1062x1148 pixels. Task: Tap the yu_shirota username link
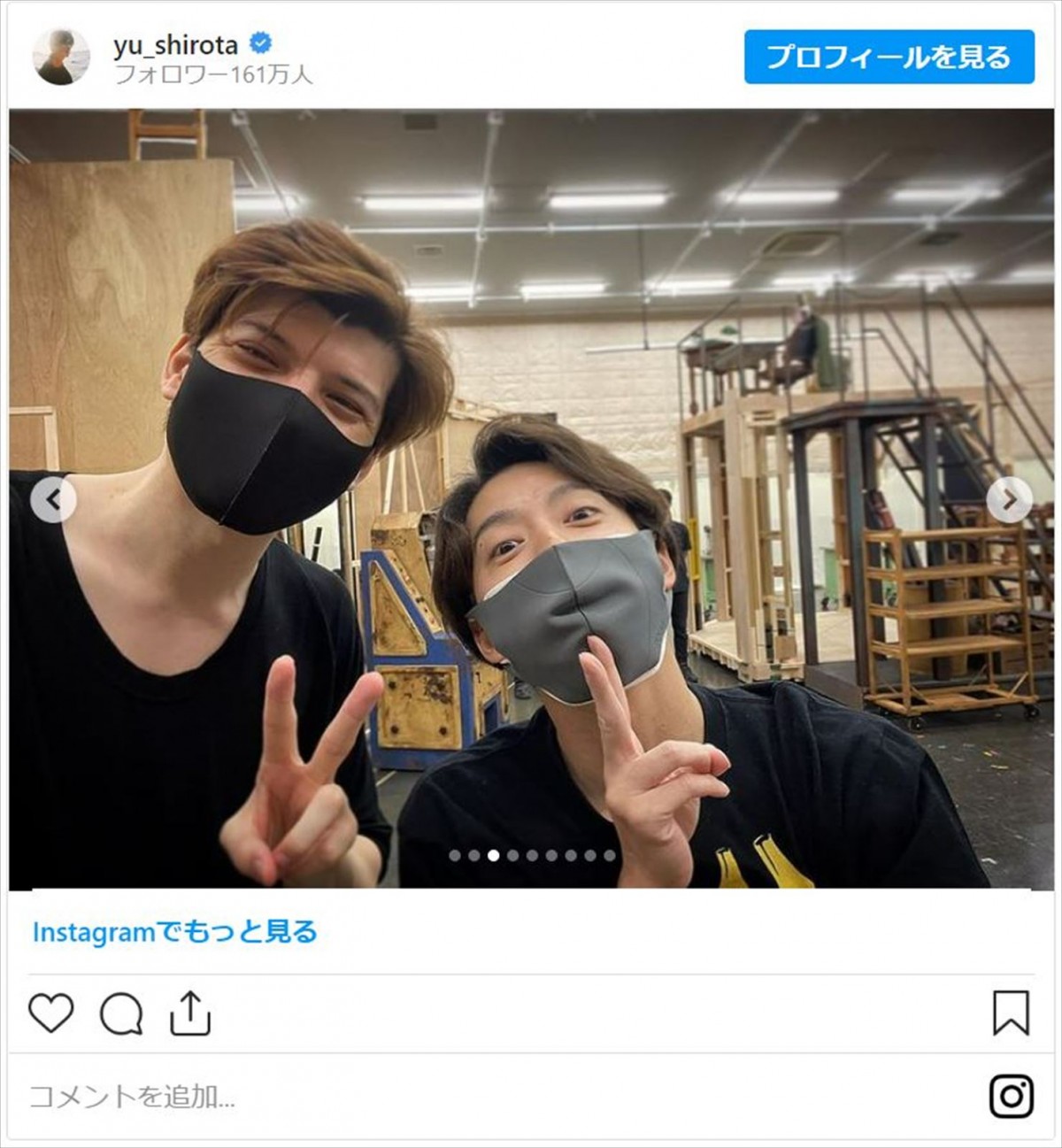175,45
